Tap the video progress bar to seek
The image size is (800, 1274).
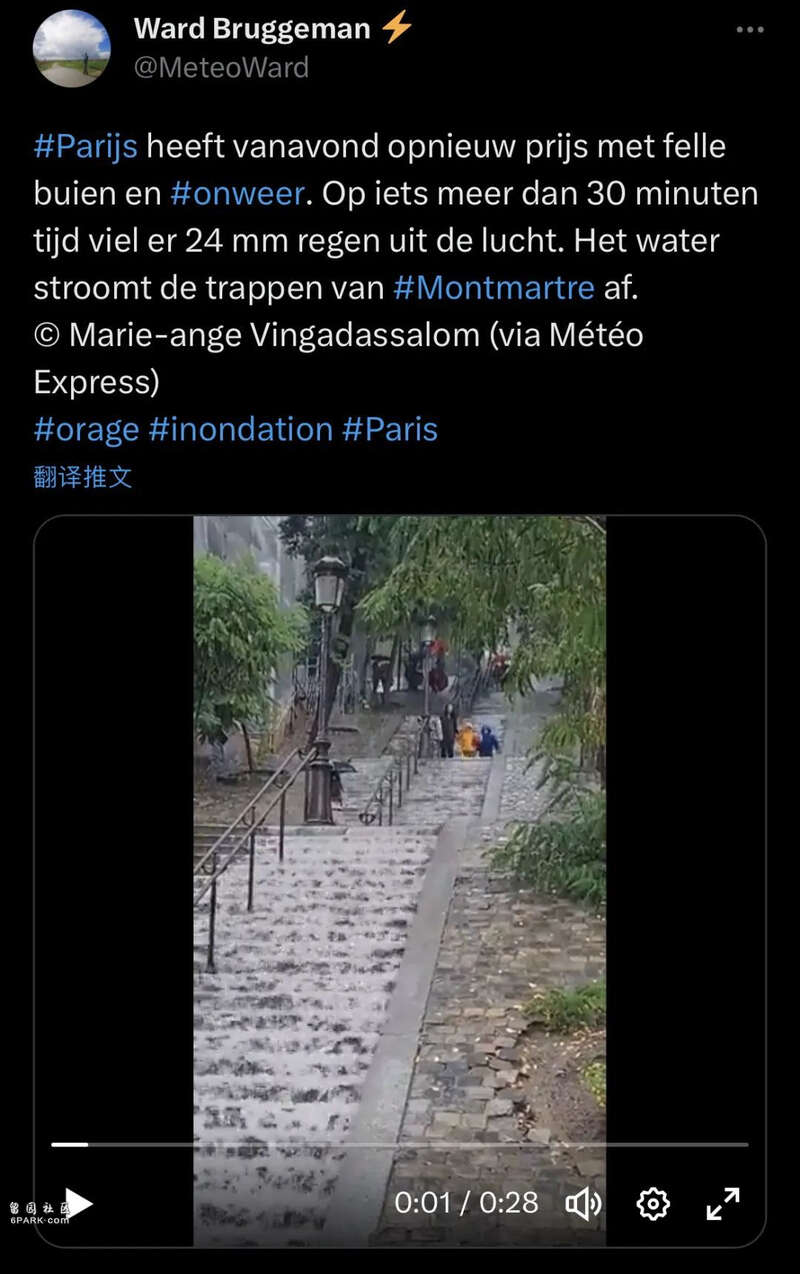[x=400, y=1144]
